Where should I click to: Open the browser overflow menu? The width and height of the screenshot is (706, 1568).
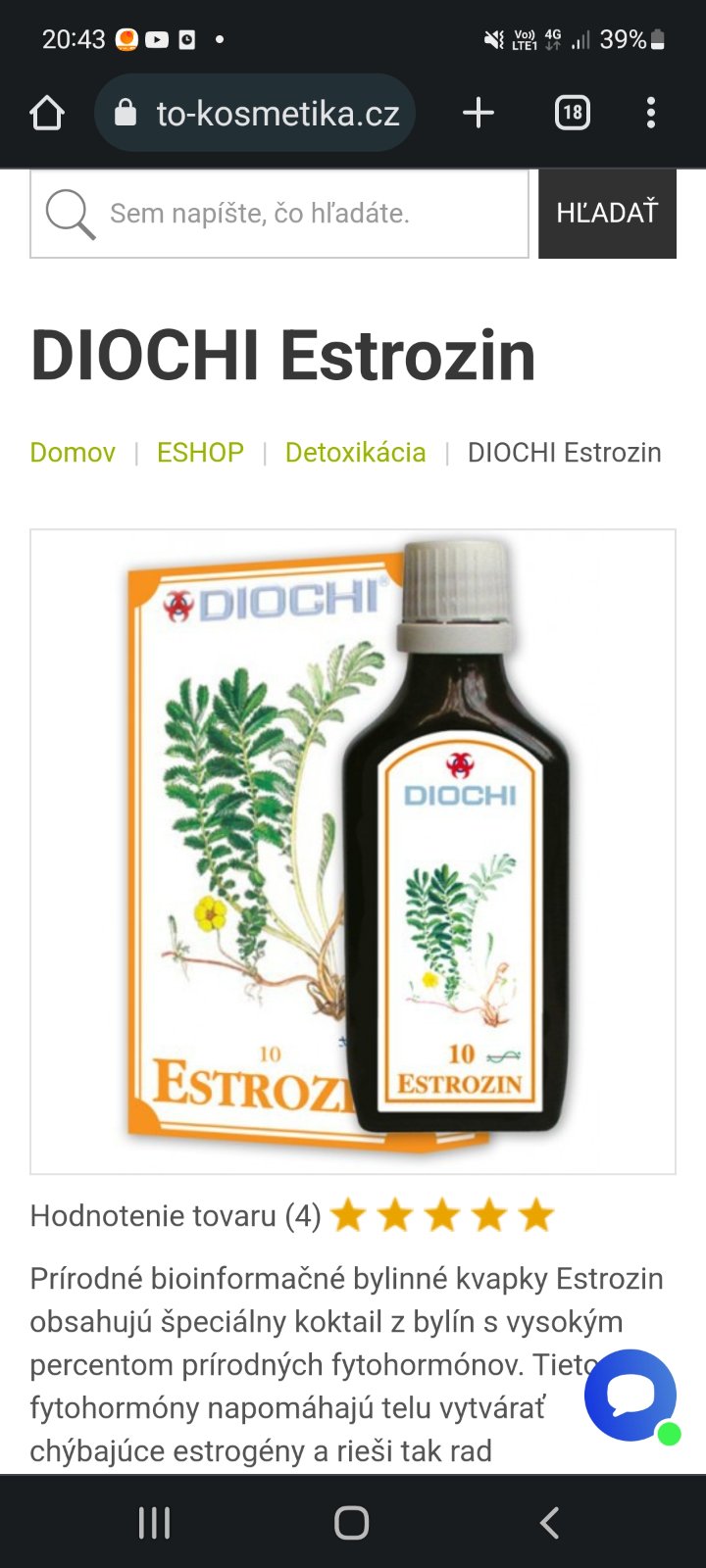click(x=650, y=114)
